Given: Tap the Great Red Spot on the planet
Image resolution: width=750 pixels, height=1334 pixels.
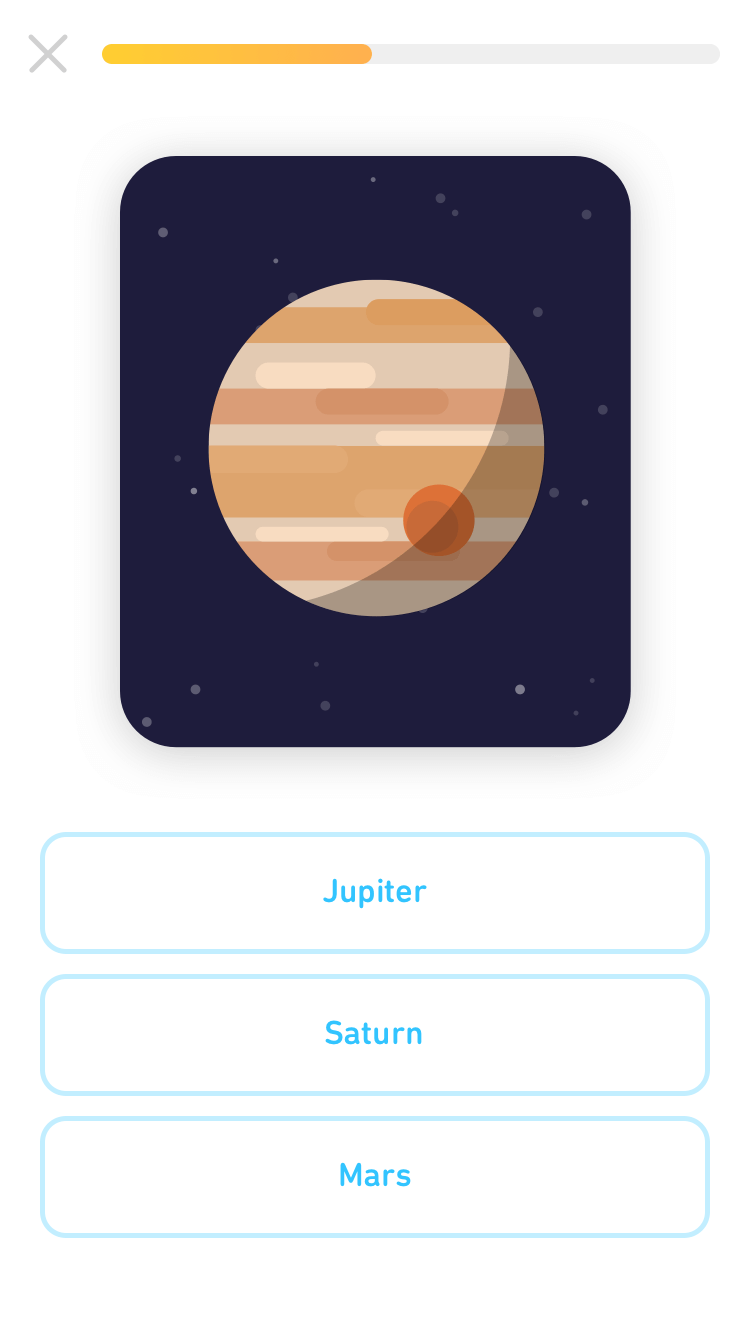Looking at the screenshot, I should coord(438,518).
